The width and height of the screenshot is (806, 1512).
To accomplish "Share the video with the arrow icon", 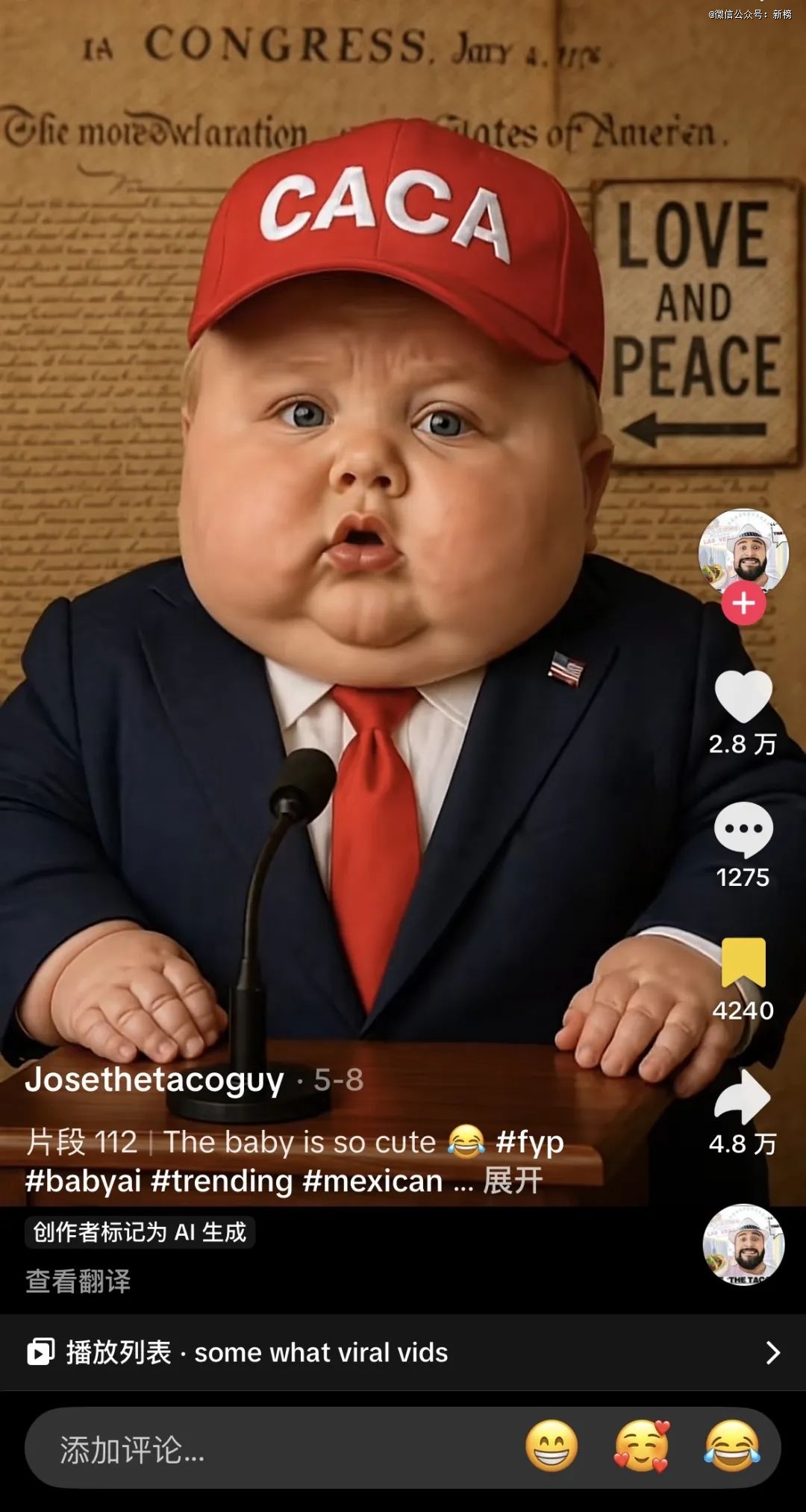I will coord(743,1096).
